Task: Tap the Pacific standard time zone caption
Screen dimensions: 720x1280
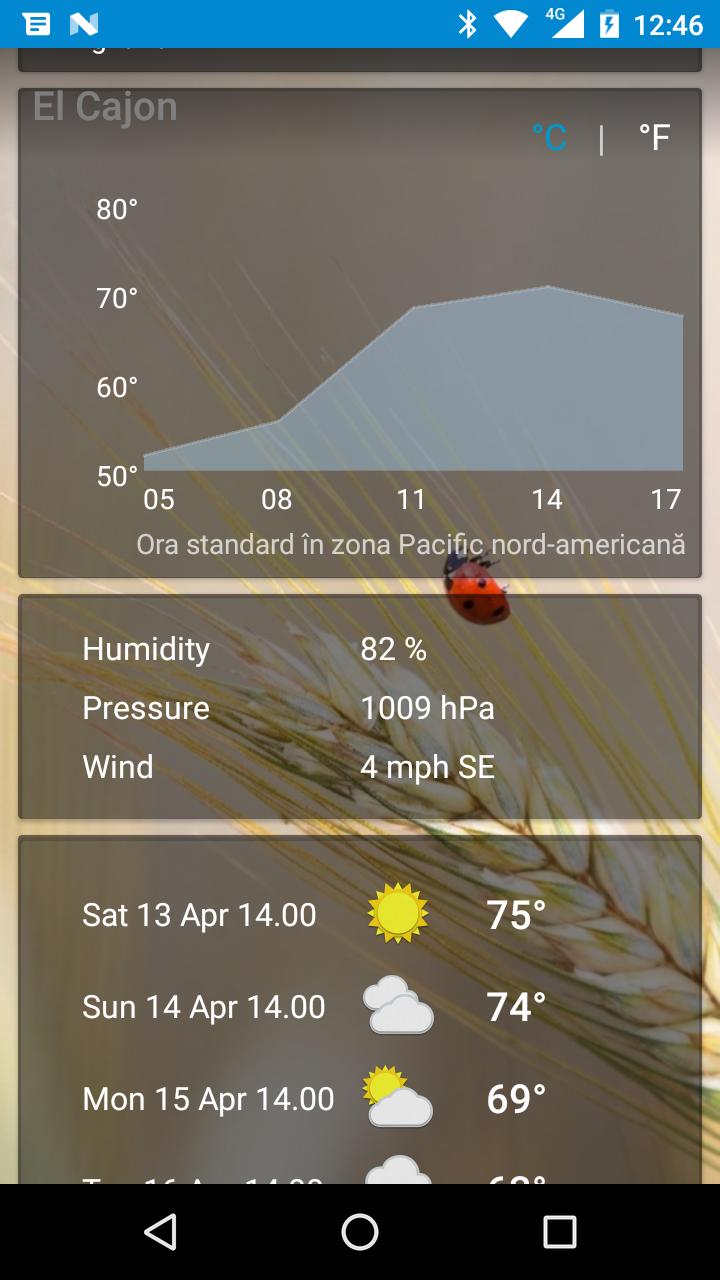Action: pos(411,544)
